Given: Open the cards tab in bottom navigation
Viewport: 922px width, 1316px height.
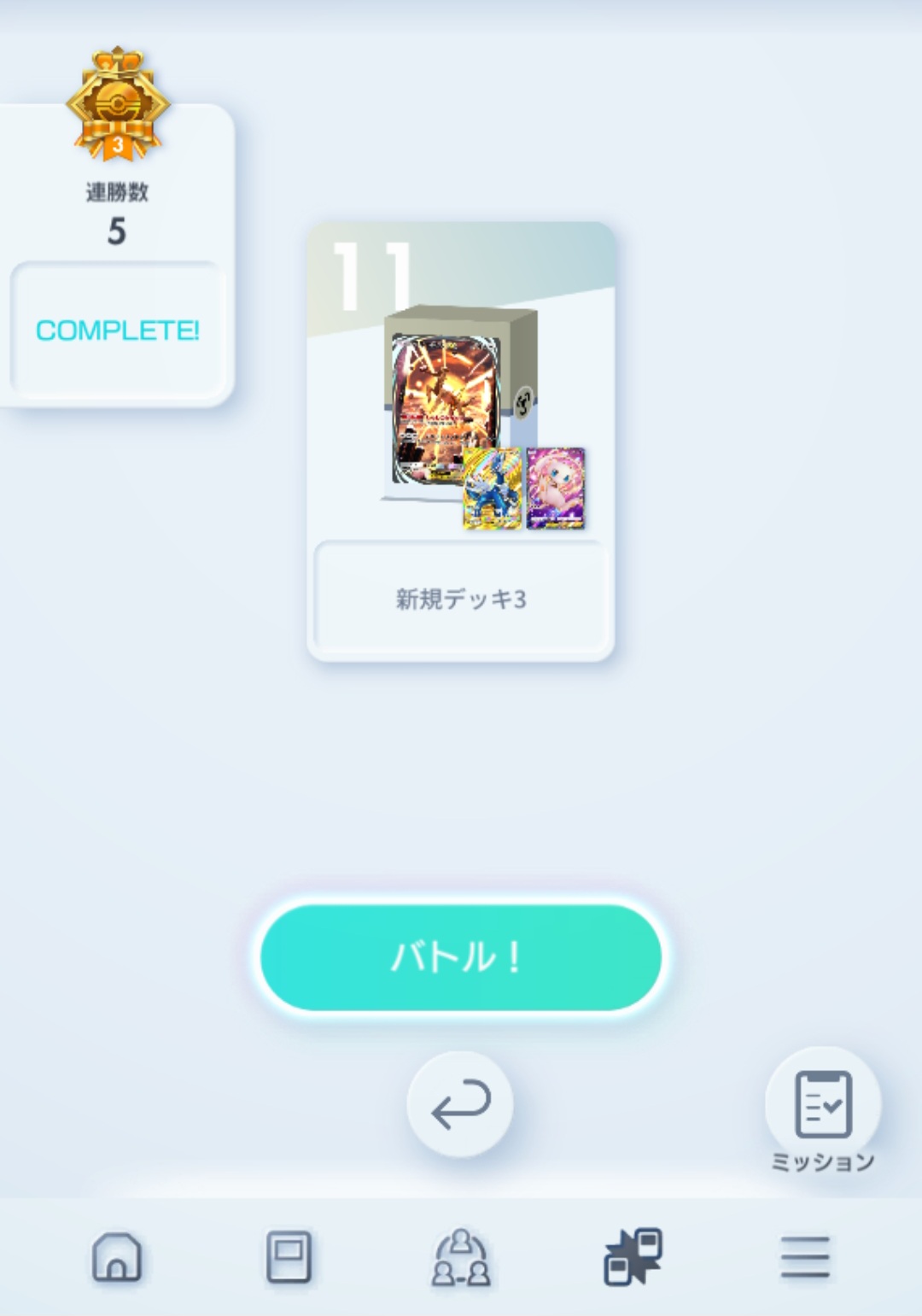Looking at the screenshot, I should click(x=289, y=1257).
